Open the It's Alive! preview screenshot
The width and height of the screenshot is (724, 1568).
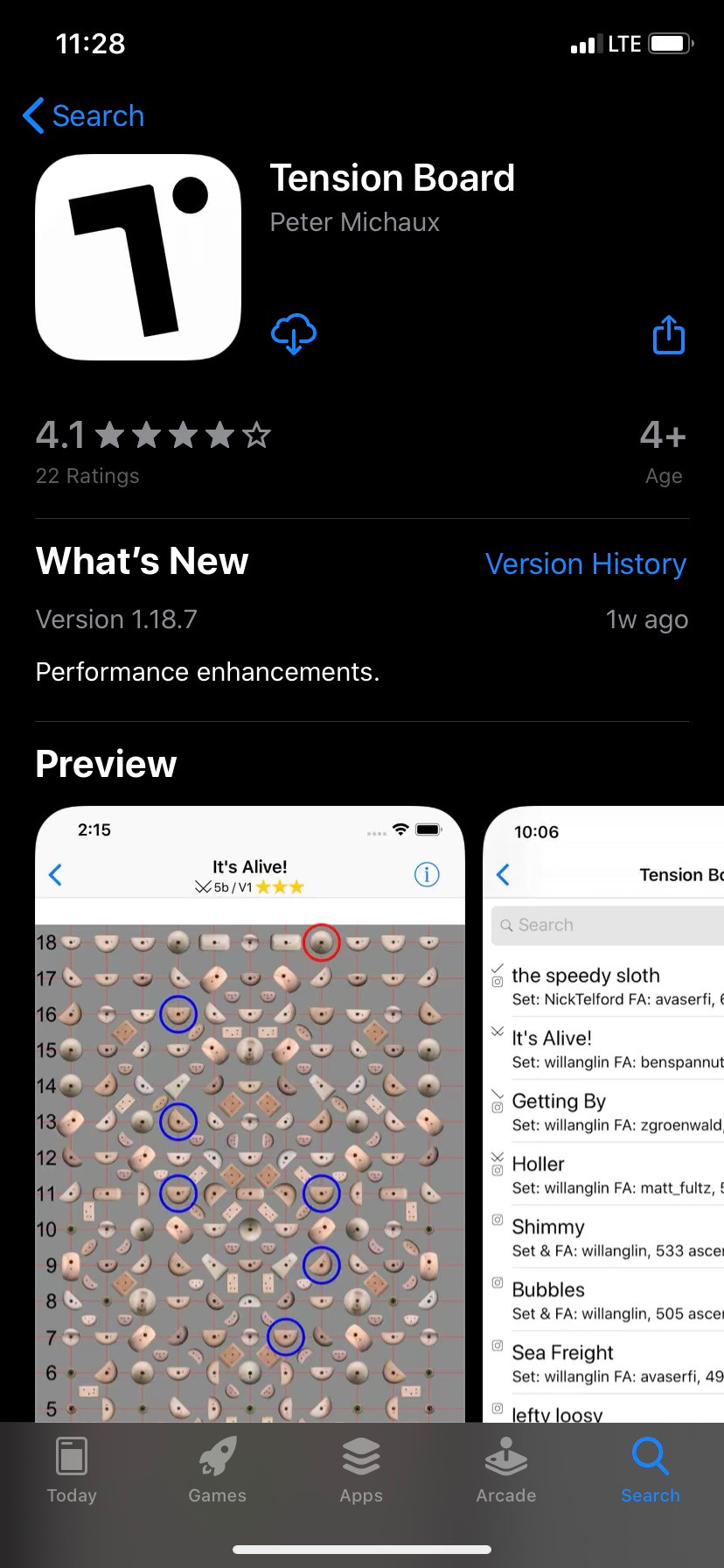point(250,1114)
